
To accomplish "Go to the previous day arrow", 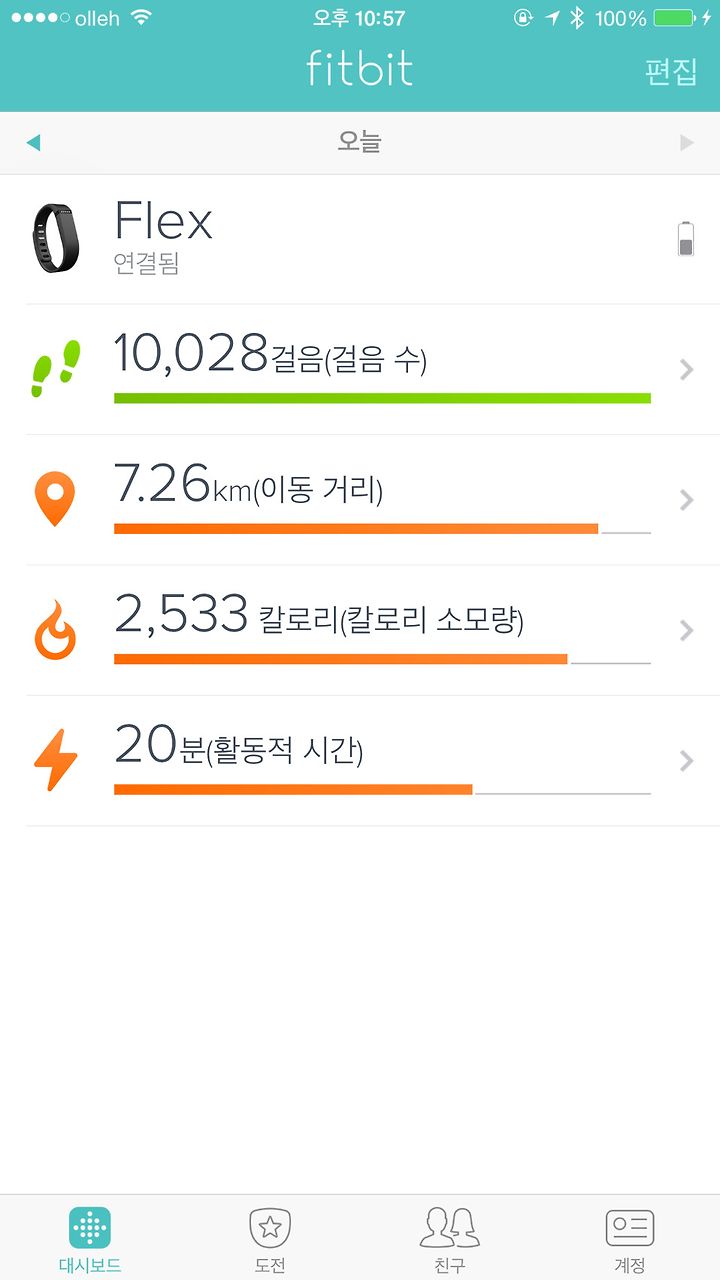I will [33, 143].
